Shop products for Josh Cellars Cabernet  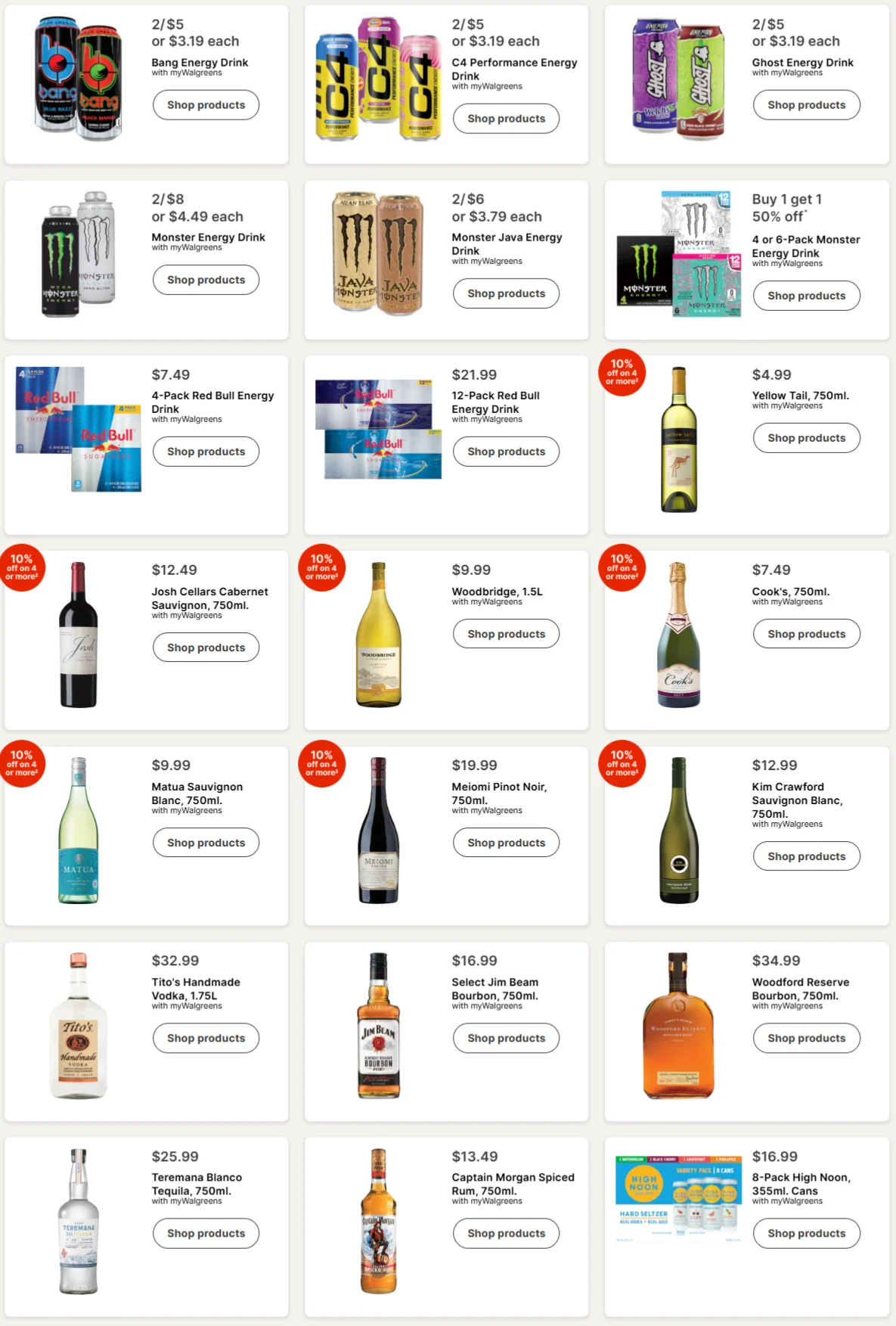206,647
